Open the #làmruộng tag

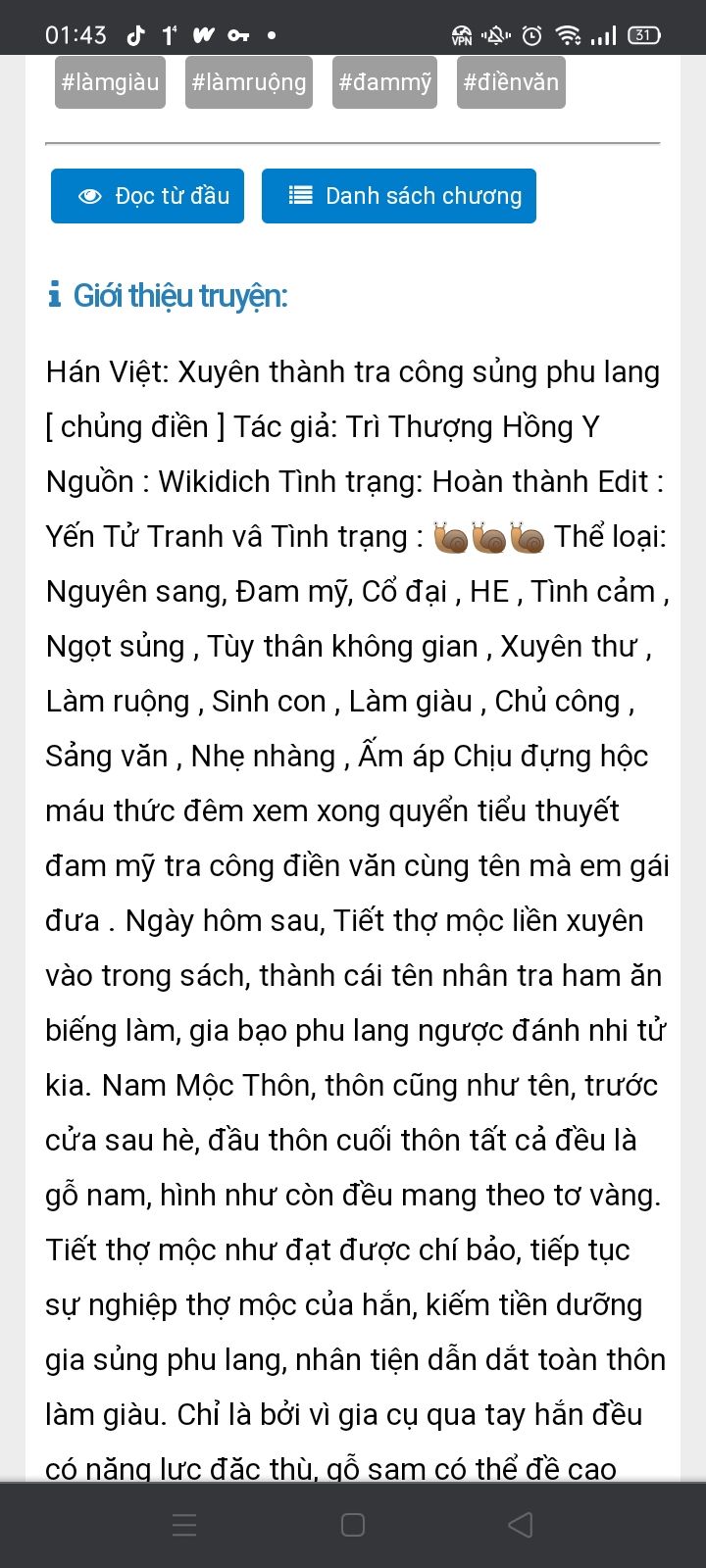[x=249, y=82]
